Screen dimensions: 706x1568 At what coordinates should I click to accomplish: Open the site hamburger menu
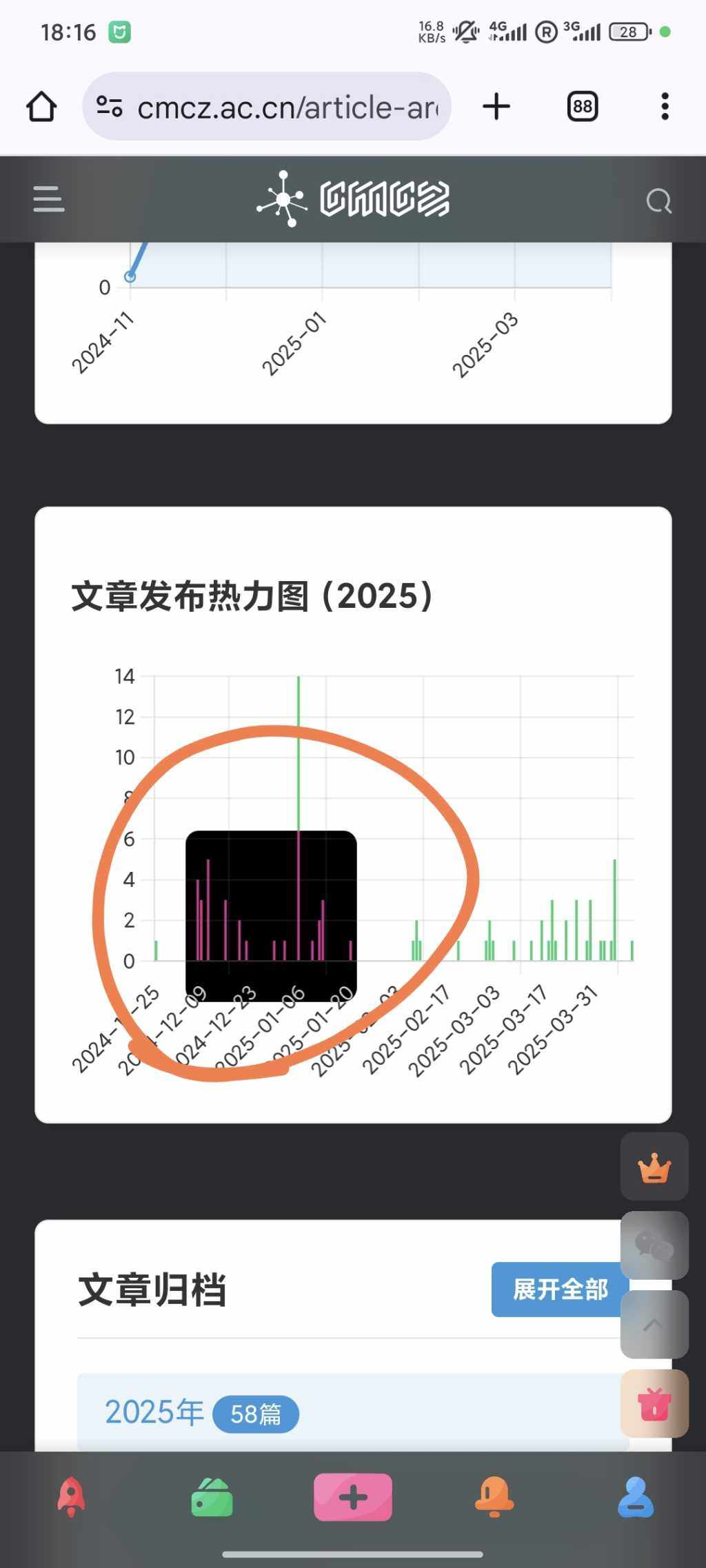coord(48,199)
